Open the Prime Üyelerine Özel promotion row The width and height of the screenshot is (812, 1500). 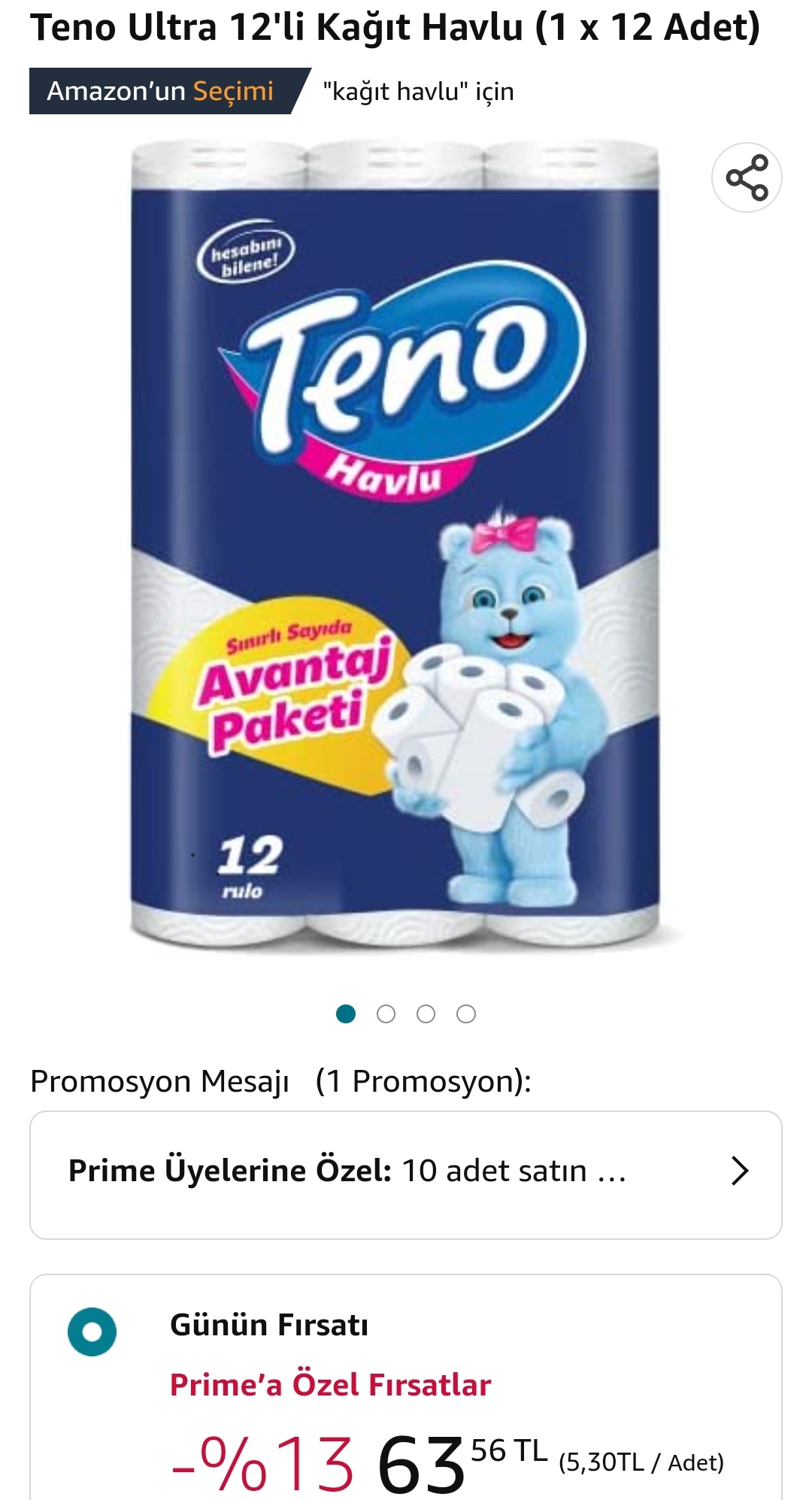click(x=406, y=1174)
